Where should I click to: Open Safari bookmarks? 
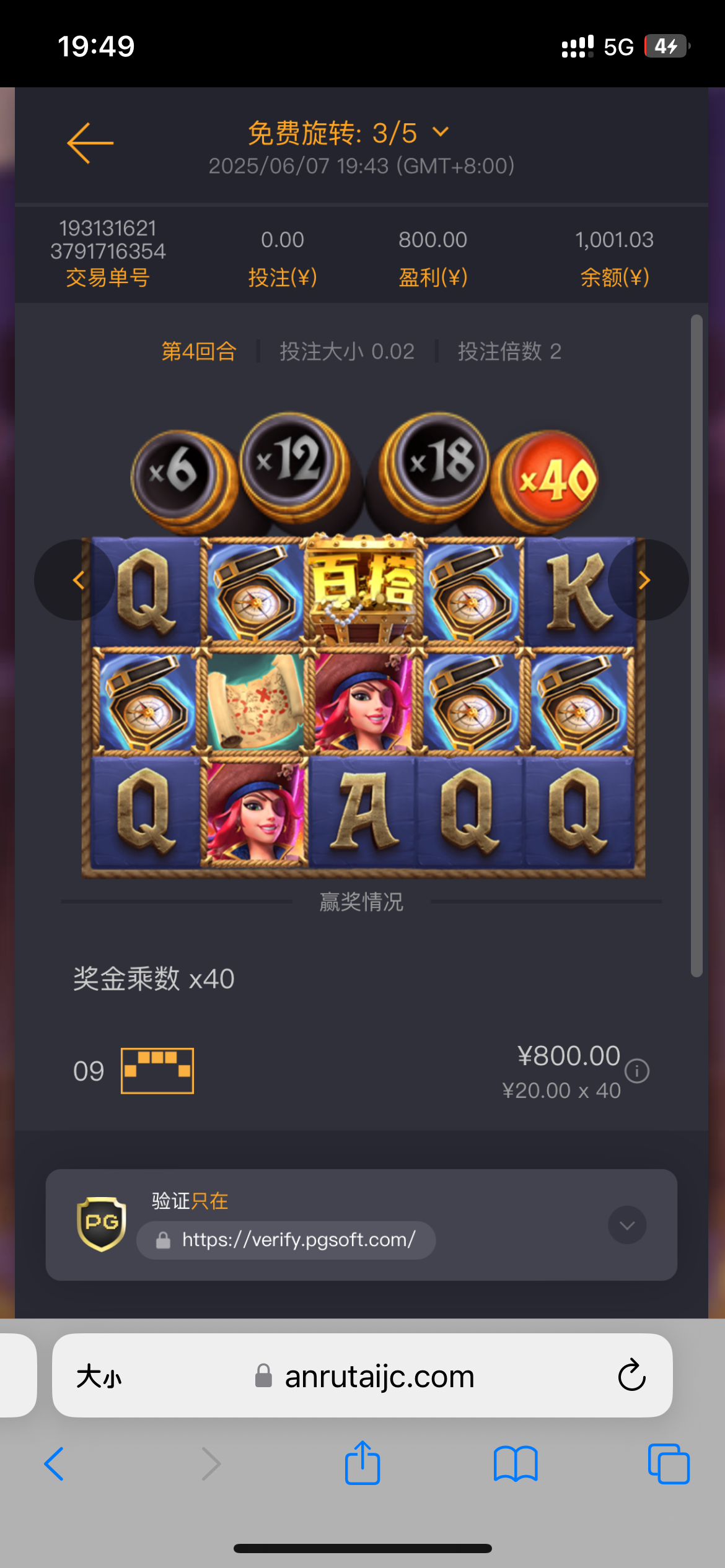tap(516, 1464)
